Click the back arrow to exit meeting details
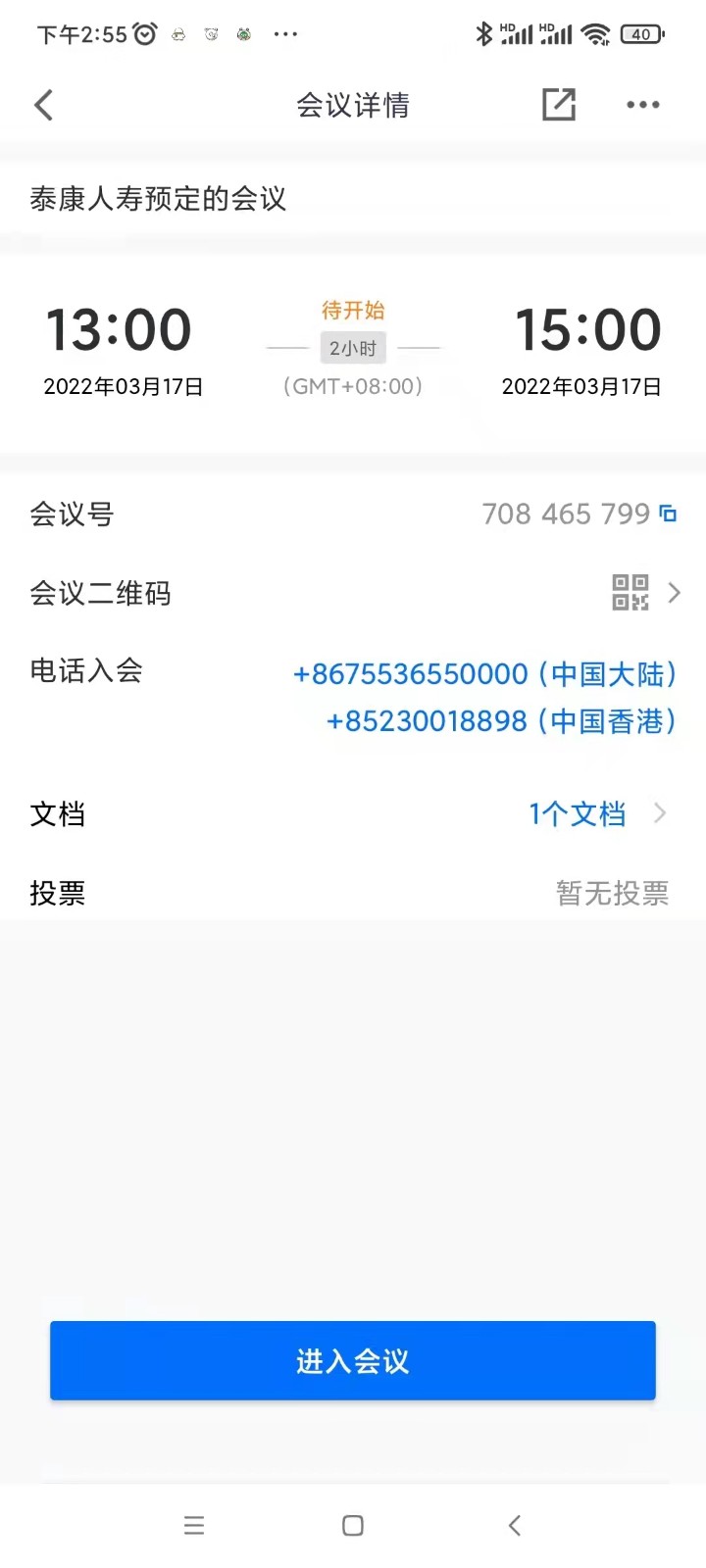706x1568 pixels. [x=43, y=104]
